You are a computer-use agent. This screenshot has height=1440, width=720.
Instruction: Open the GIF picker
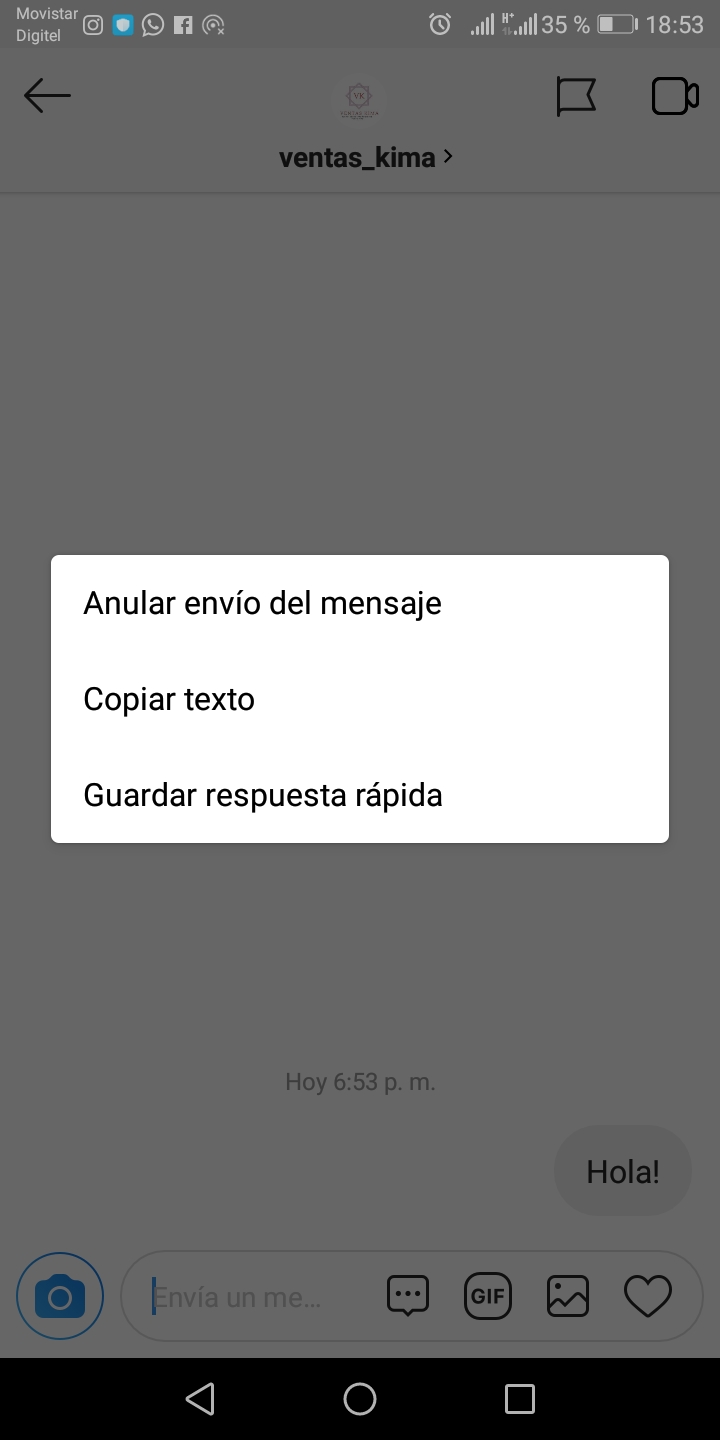click(488, 1297)
